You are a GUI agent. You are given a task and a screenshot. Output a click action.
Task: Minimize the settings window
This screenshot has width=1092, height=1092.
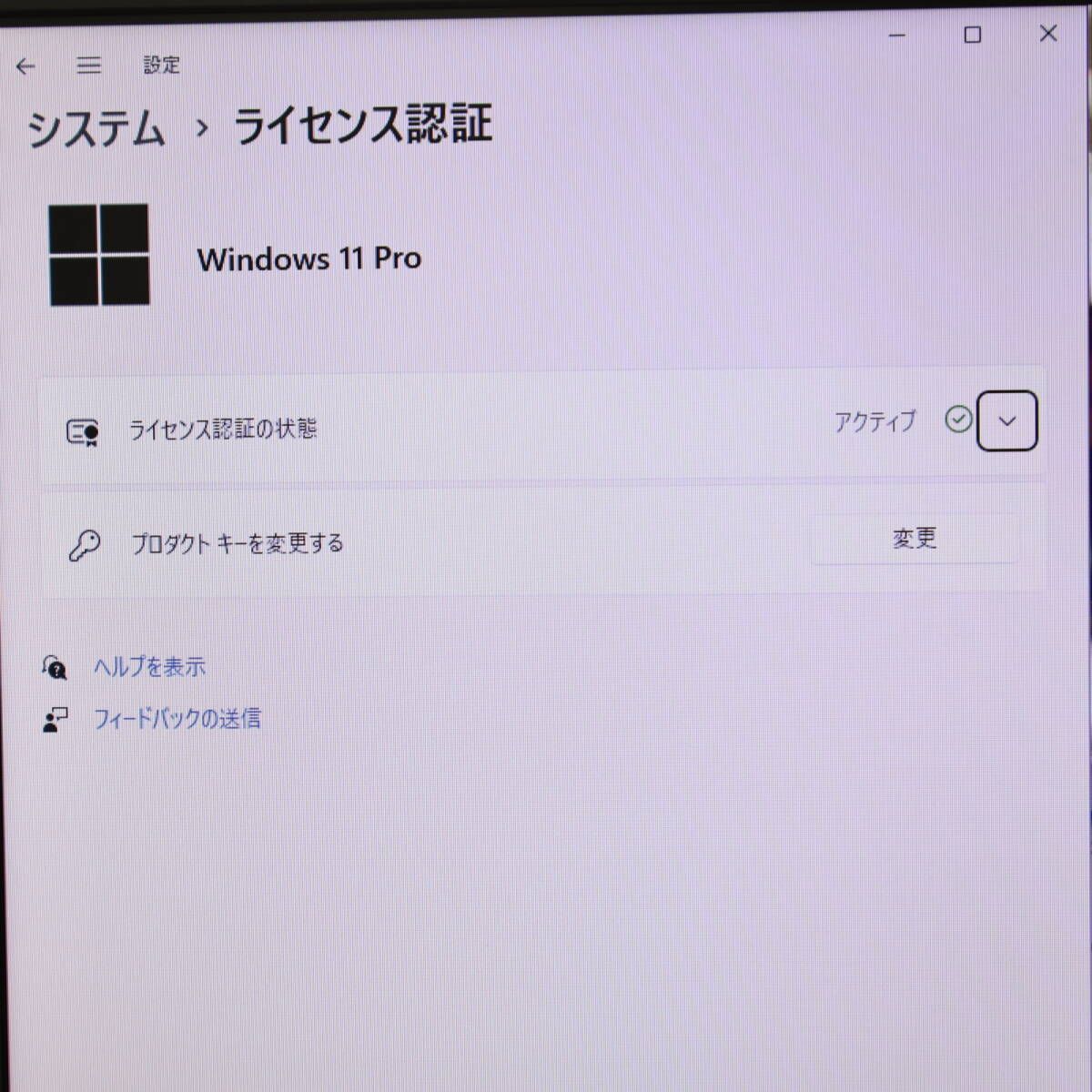(x=897, y=35)
